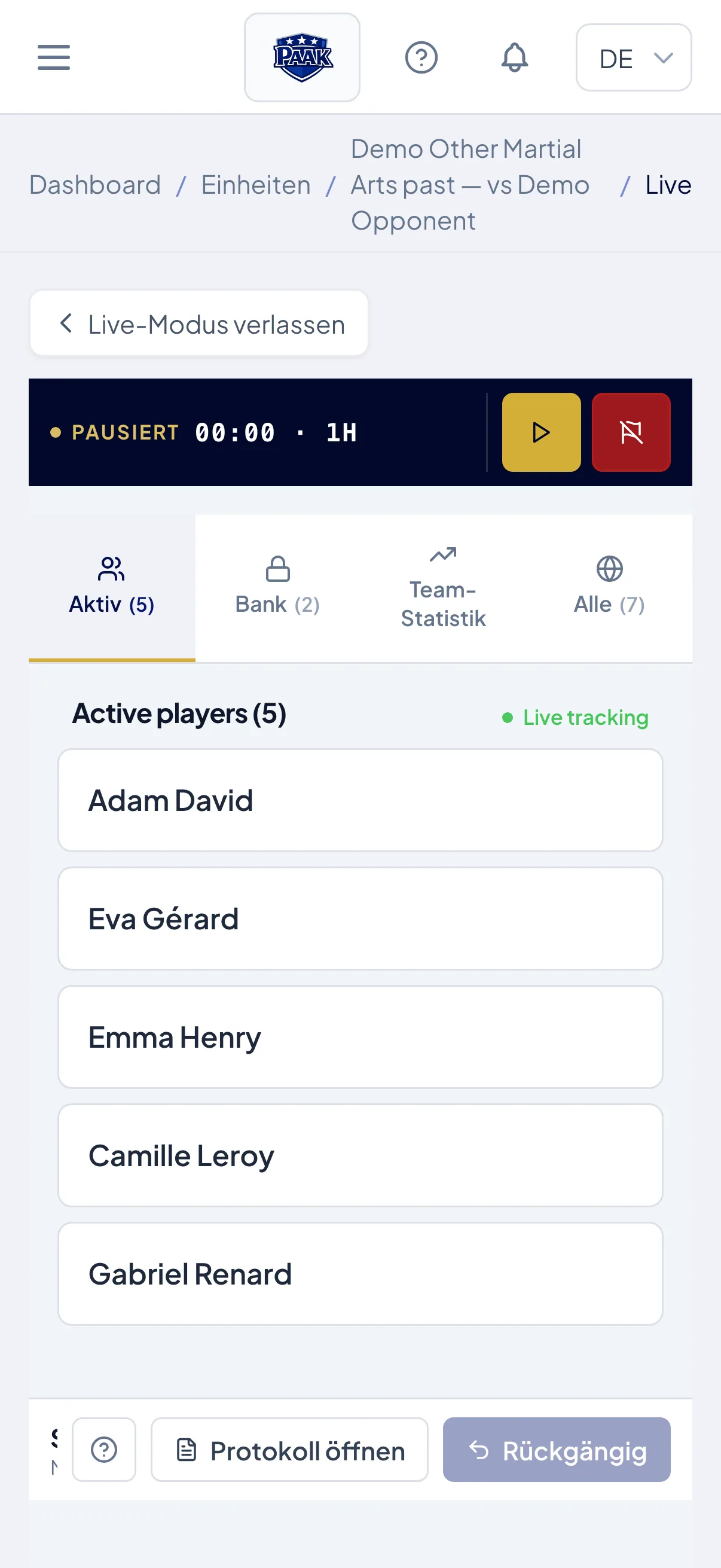
Task: Choose Camille Leroy card
Action: (360, 1155)
